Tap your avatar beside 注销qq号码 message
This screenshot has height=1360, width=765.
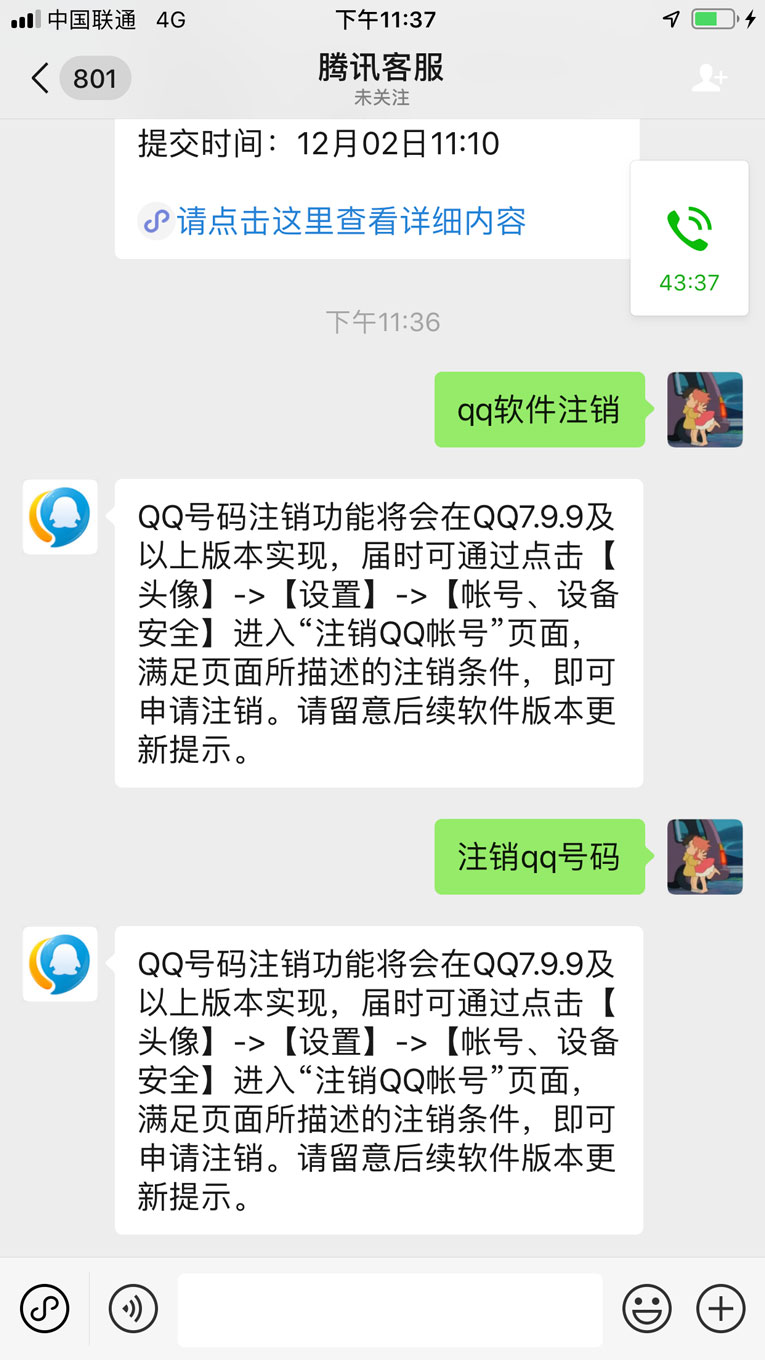tap(704, 857)
